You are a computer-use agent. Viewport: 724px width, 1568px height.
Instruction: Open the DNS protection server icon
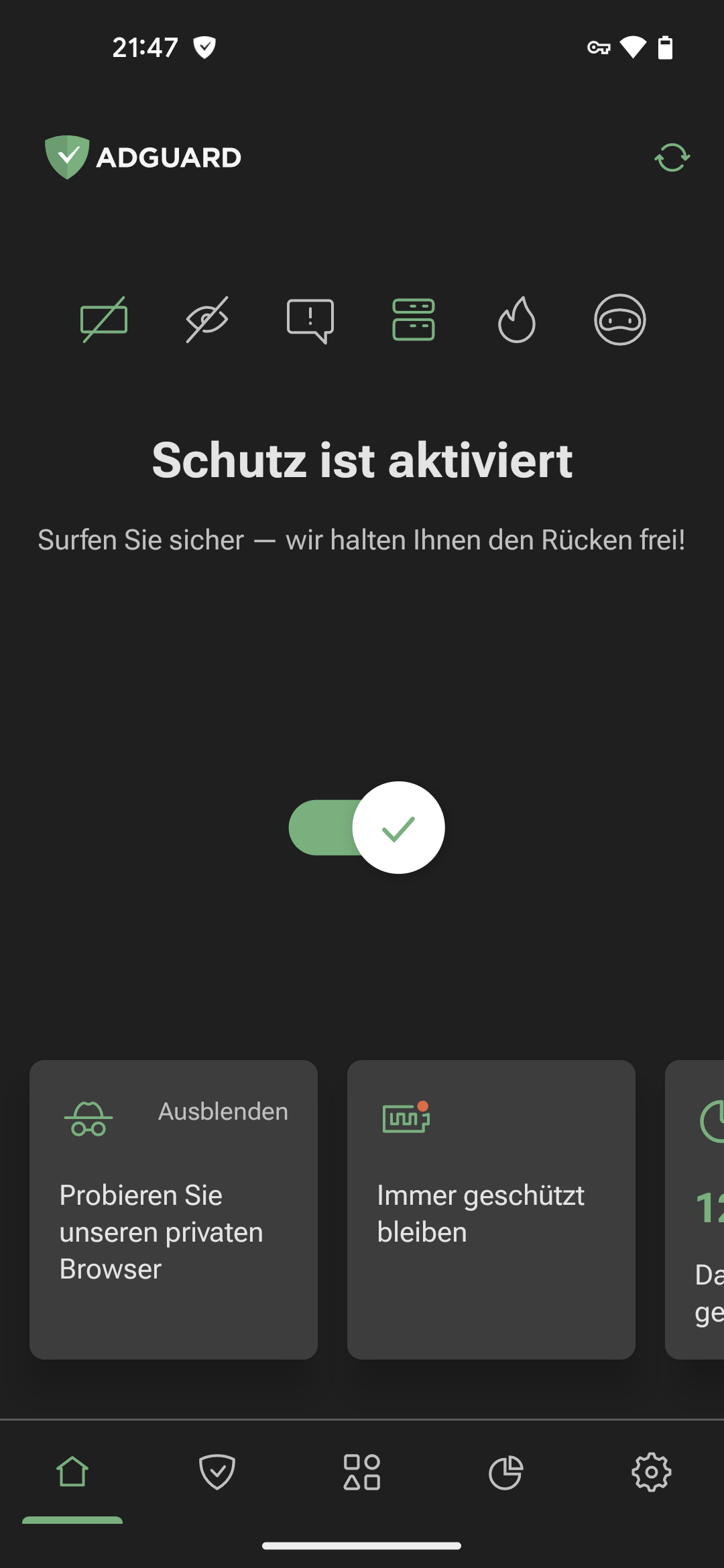[x=414, y=320]
